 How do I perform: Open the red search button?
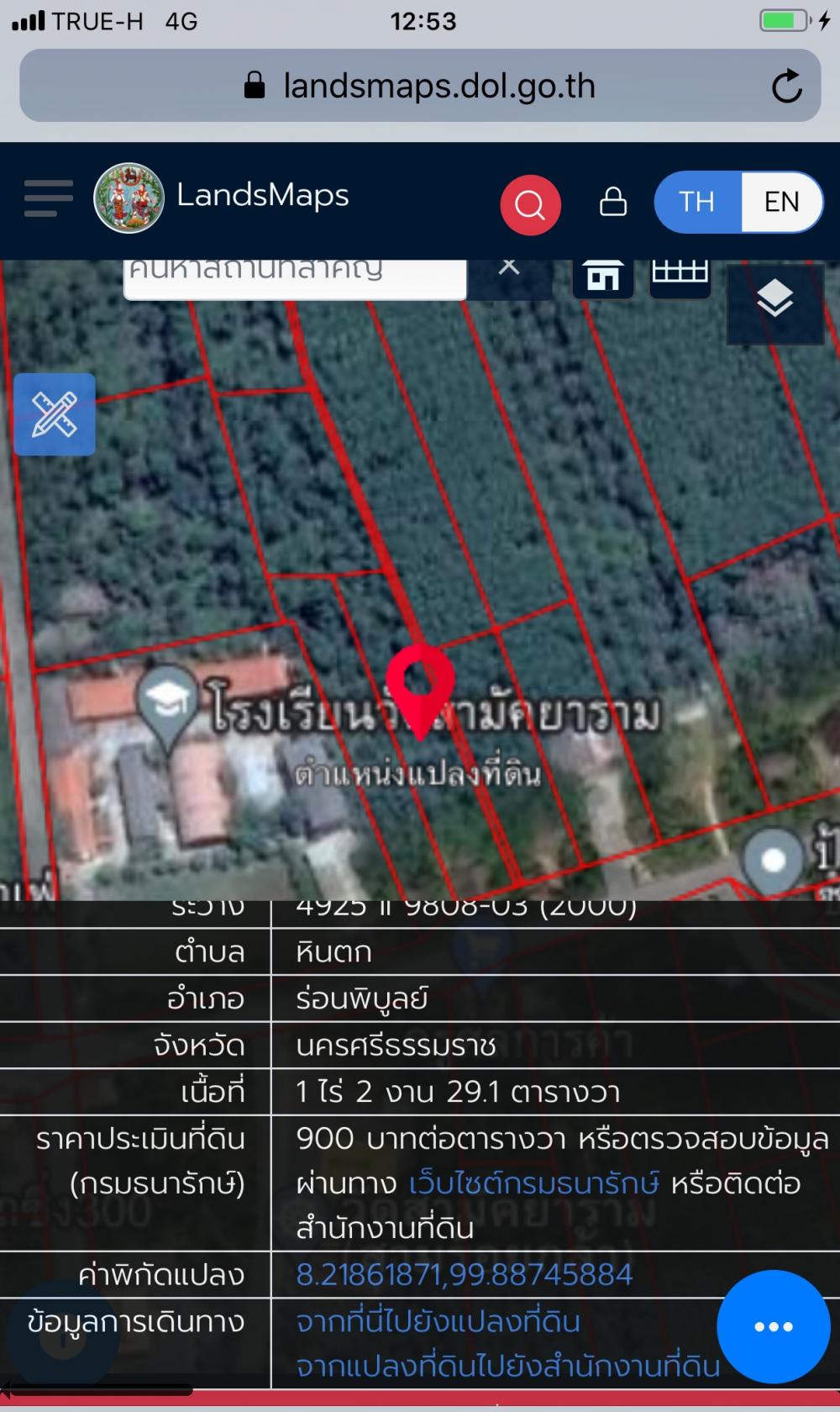530,204
